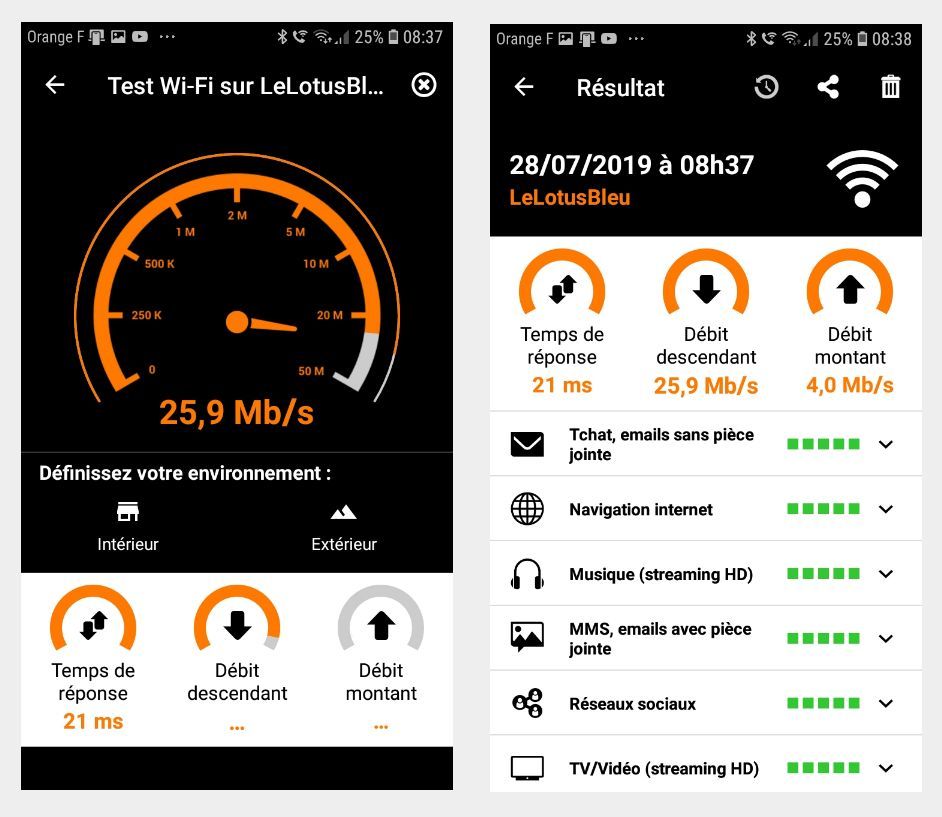Go back from the Résultat screen
The image size is (942, 817).
click(524, 87)
